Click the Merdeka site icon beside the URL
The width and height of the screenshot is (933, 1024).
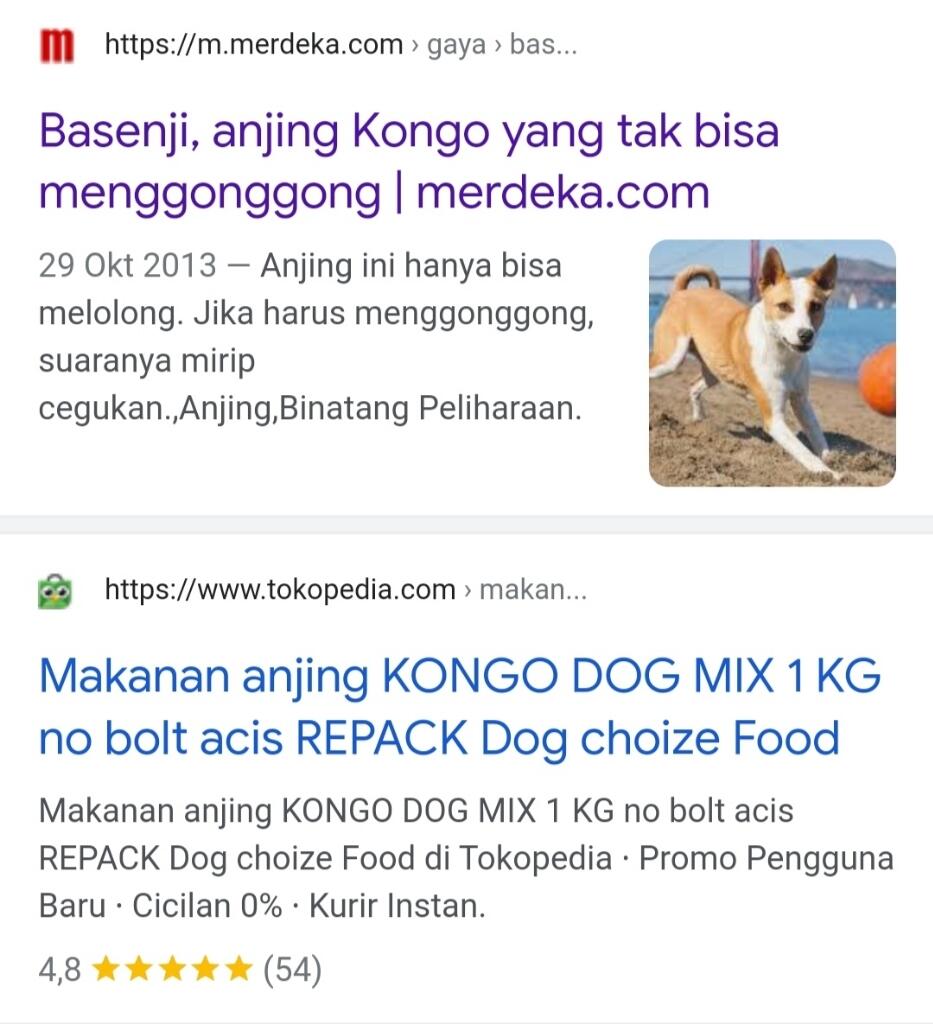pos(57,43)
